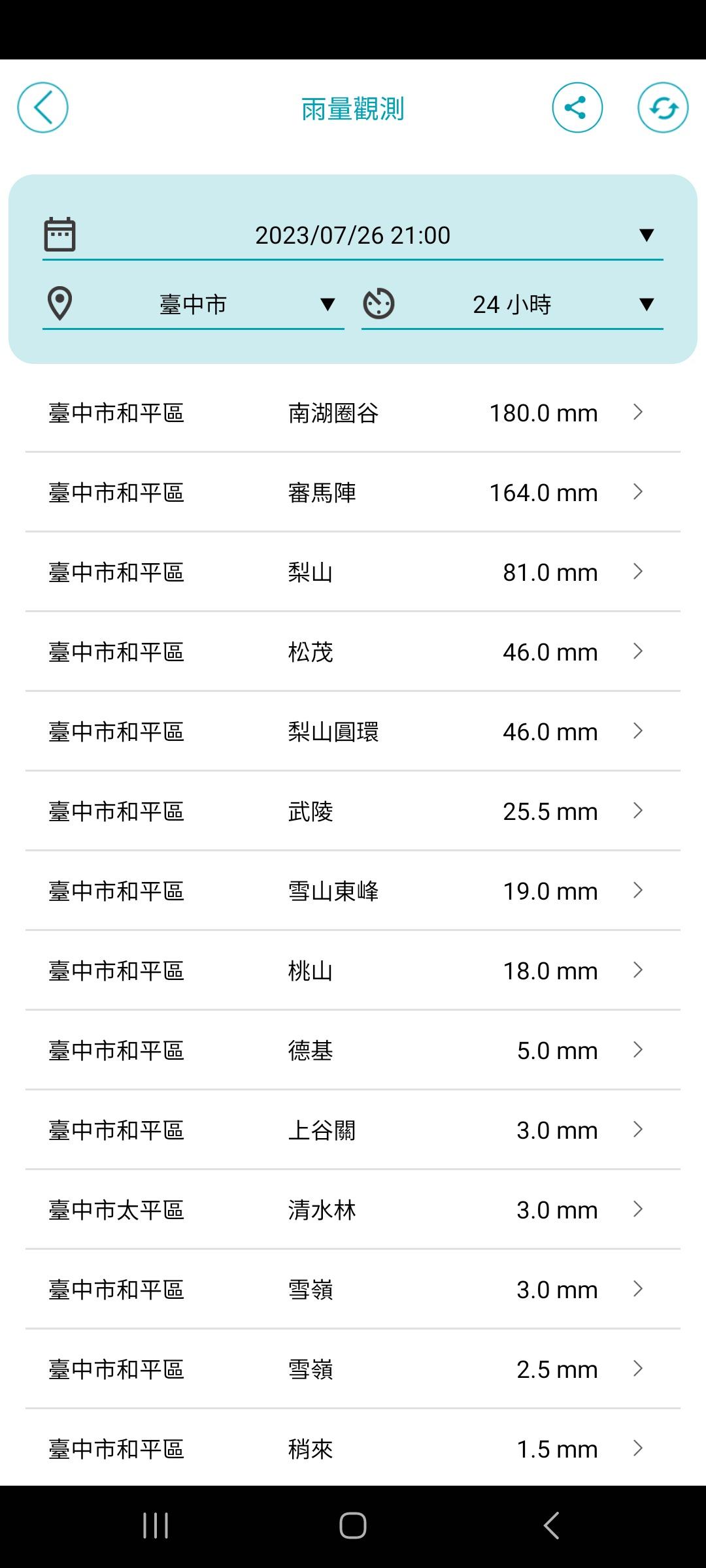Open the 南湖圈谷 station details

(353, 413)
